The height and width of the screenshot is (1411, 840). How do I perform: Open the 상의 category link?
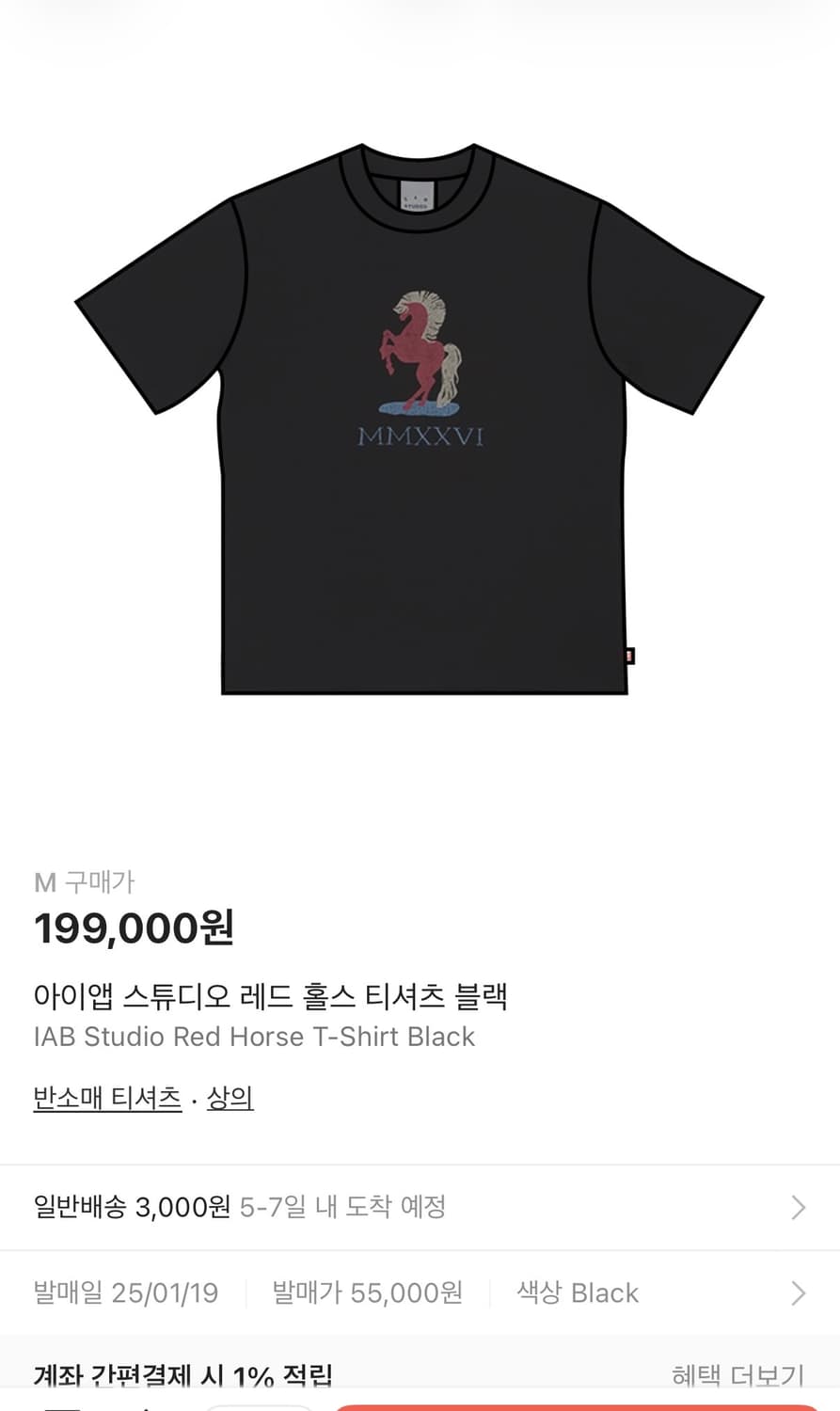pyautogui.click(x=229, y=1098)
